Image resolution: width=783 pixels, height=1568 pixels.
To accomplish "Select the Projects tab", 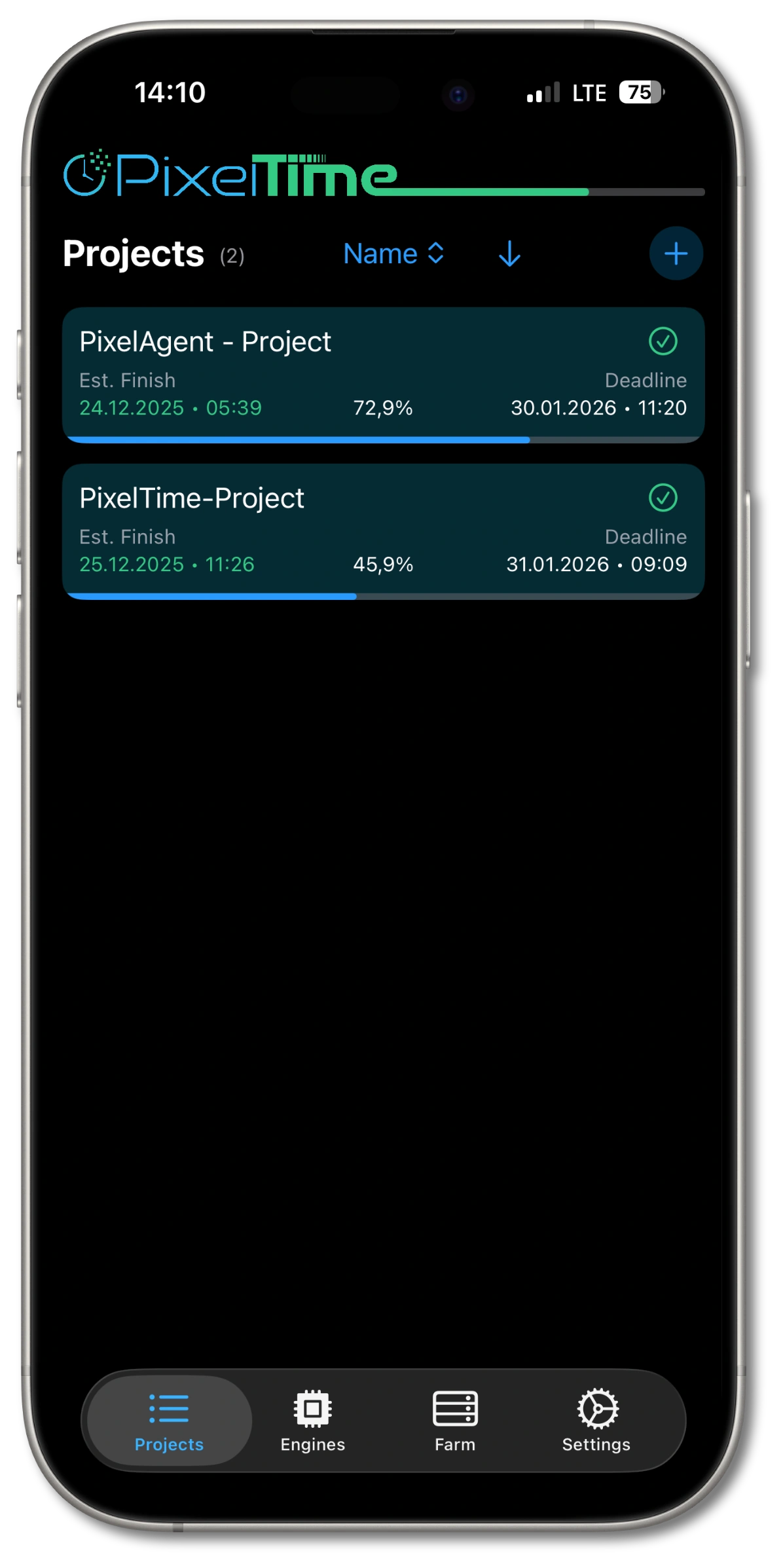I will [x=169, y=1420].
